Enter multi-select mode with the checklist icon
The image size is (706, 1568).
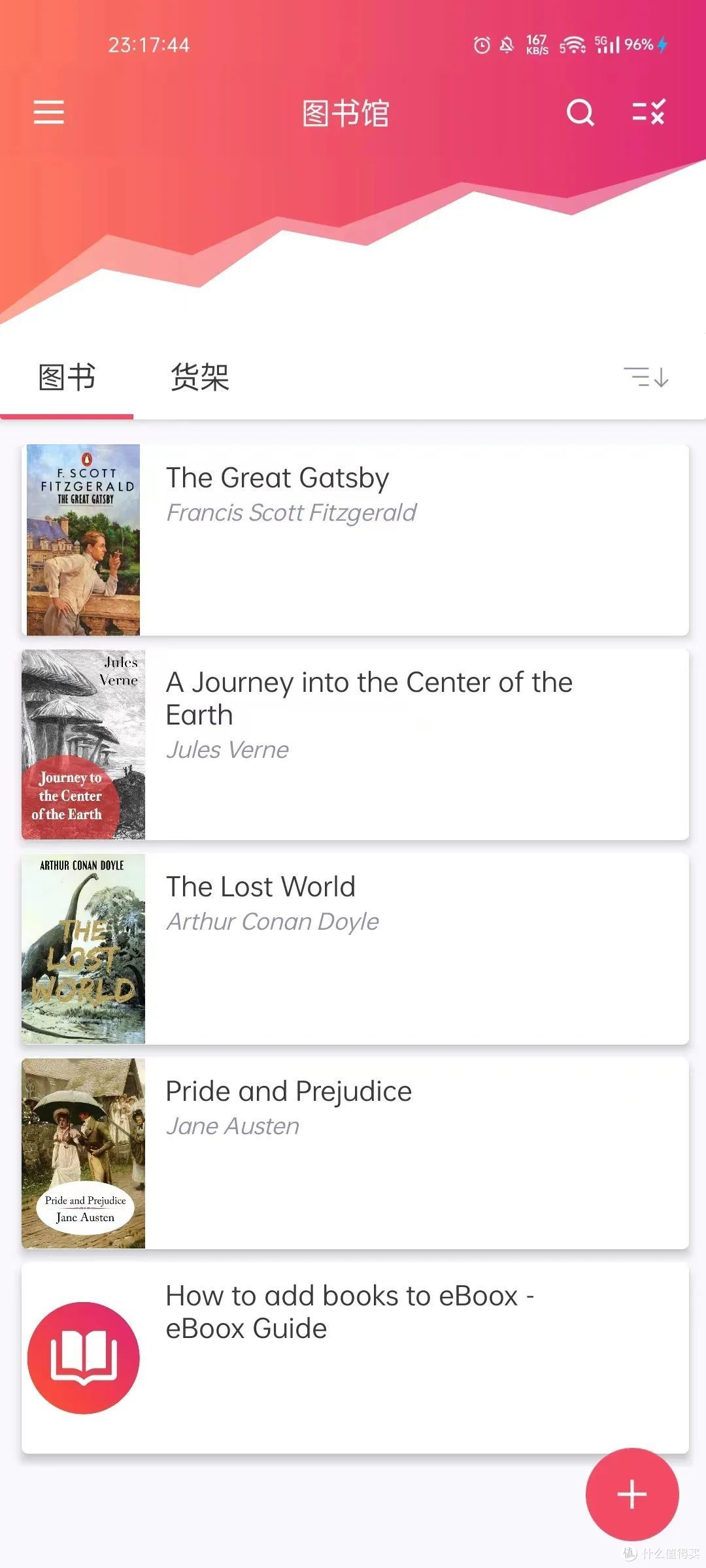pos(648,112)
